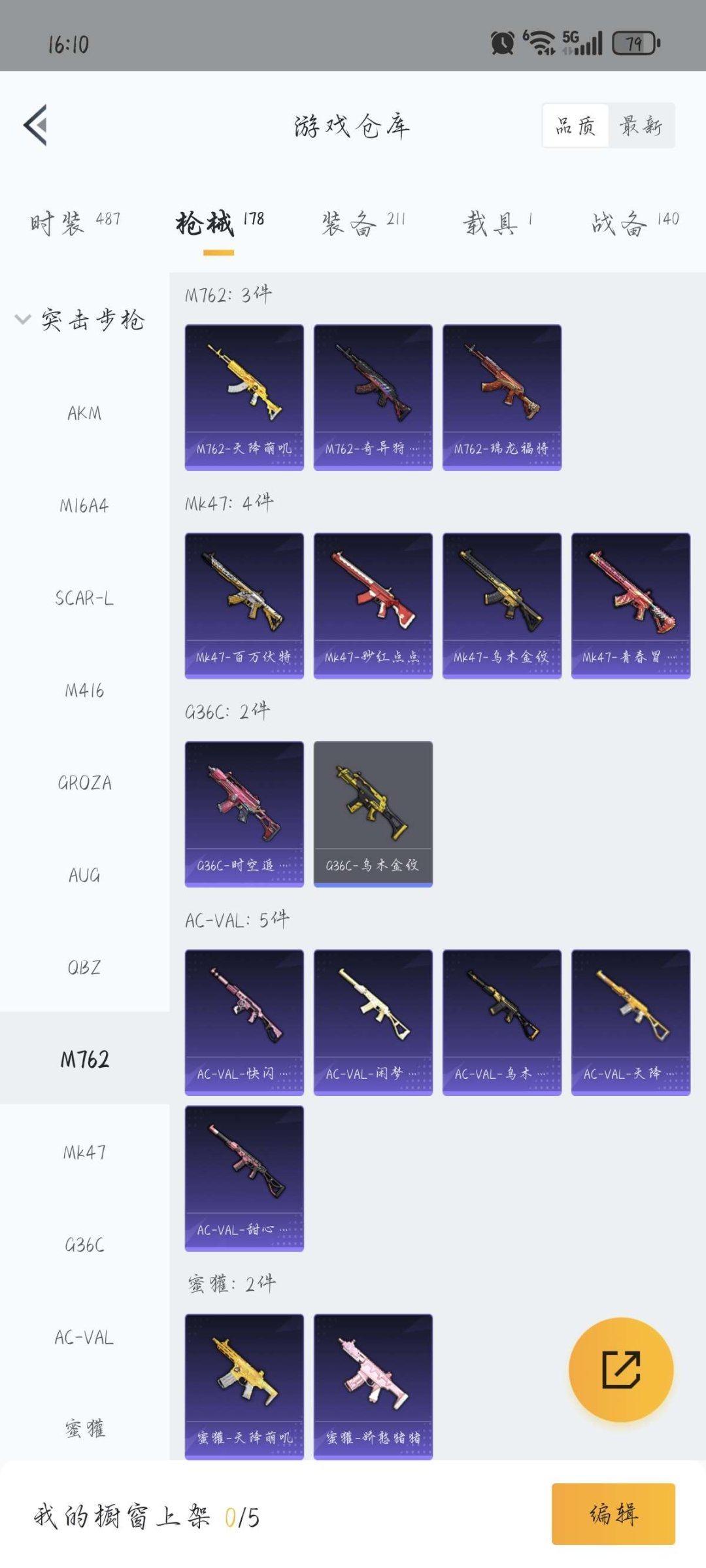Tap the yellow floating share button
This screenshot has width=706, height=1568.
(x=620, y=1369)
